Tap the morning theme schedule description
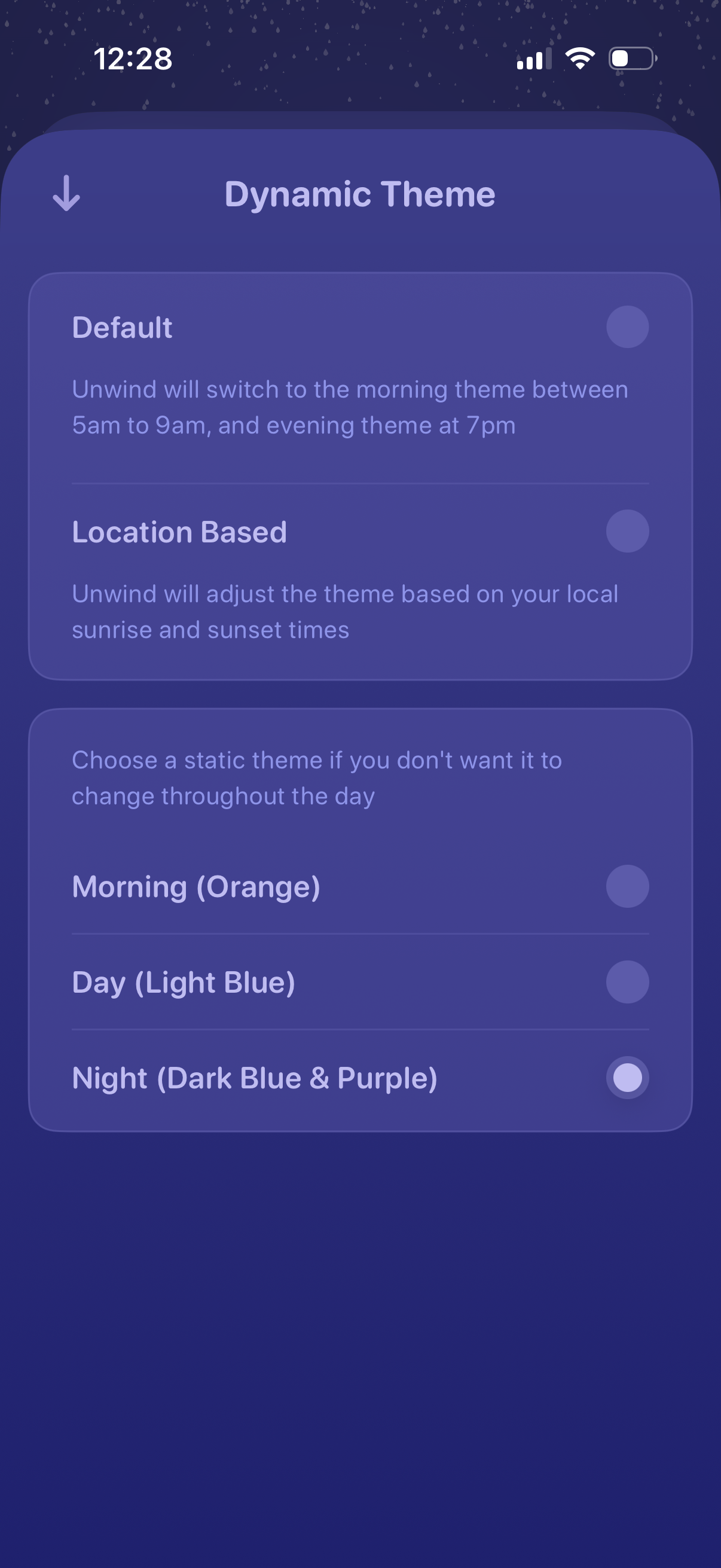721x1568 pixels. click(x=350, y=406)
